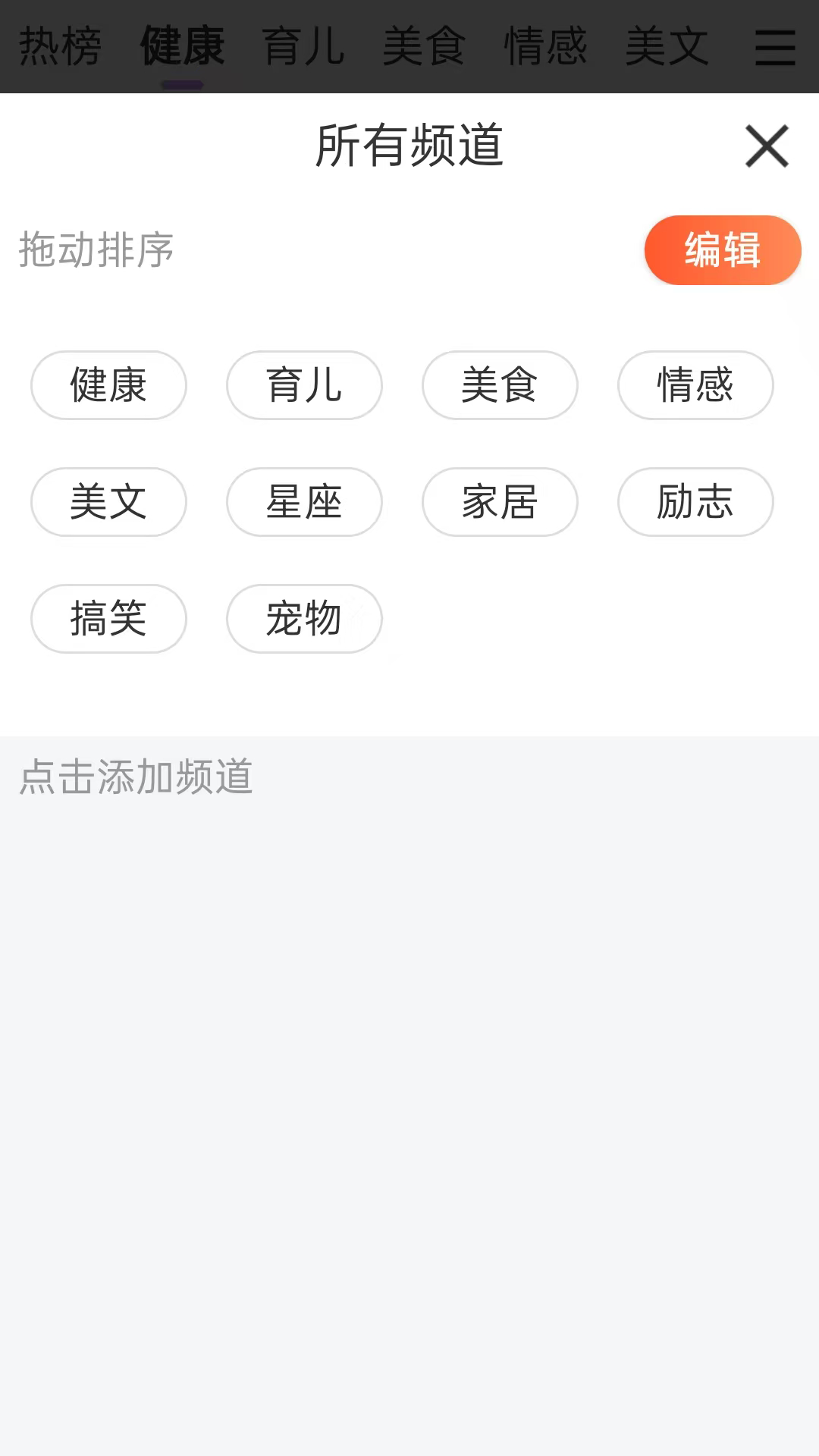Select the 美食 channel chip
The height and width of the screenshot is (1456, 819).
tap(500, 385)
